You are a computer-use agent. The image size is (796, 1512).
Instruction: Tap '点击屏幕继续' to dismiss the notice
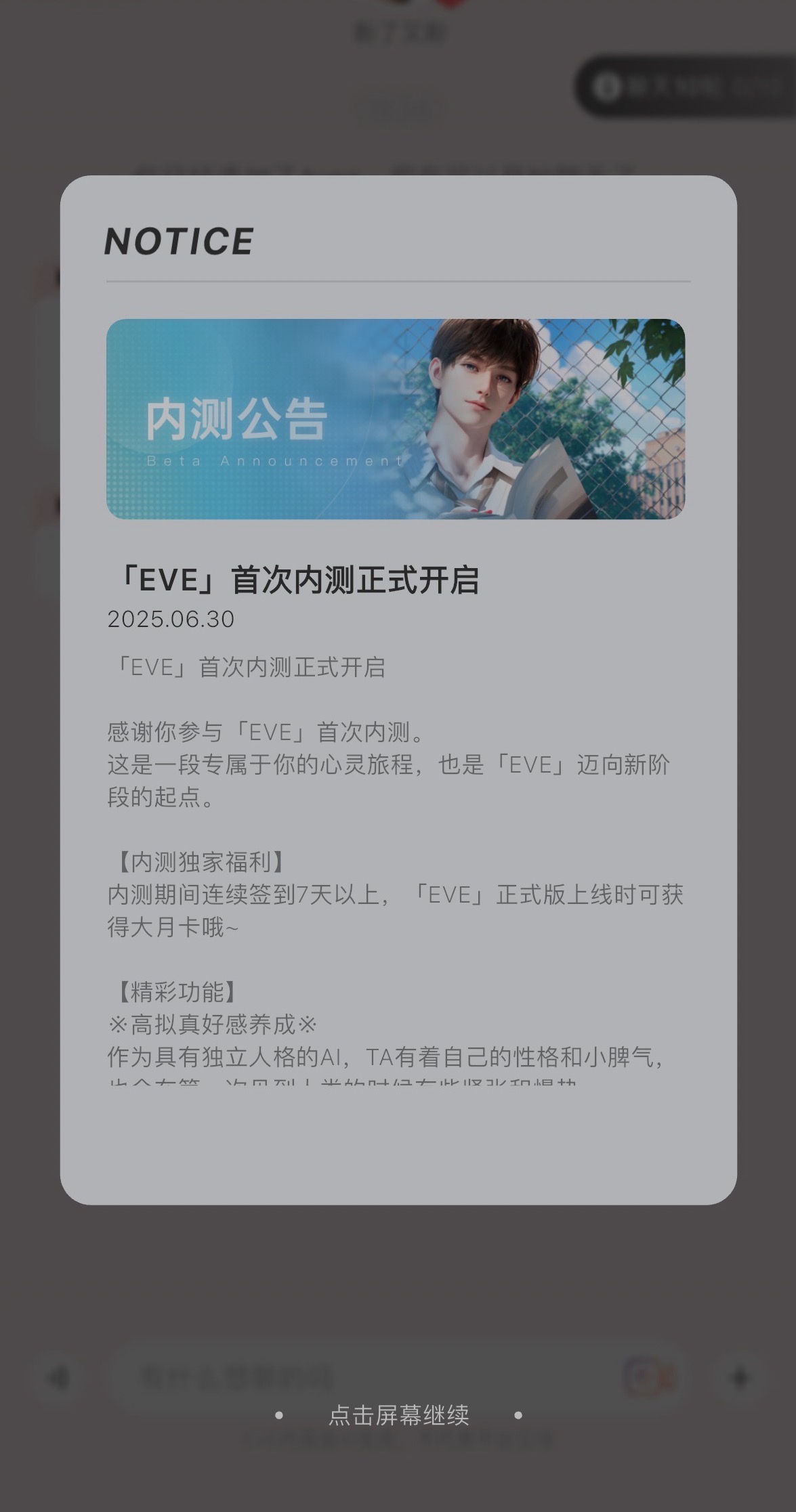point(398,1415)
